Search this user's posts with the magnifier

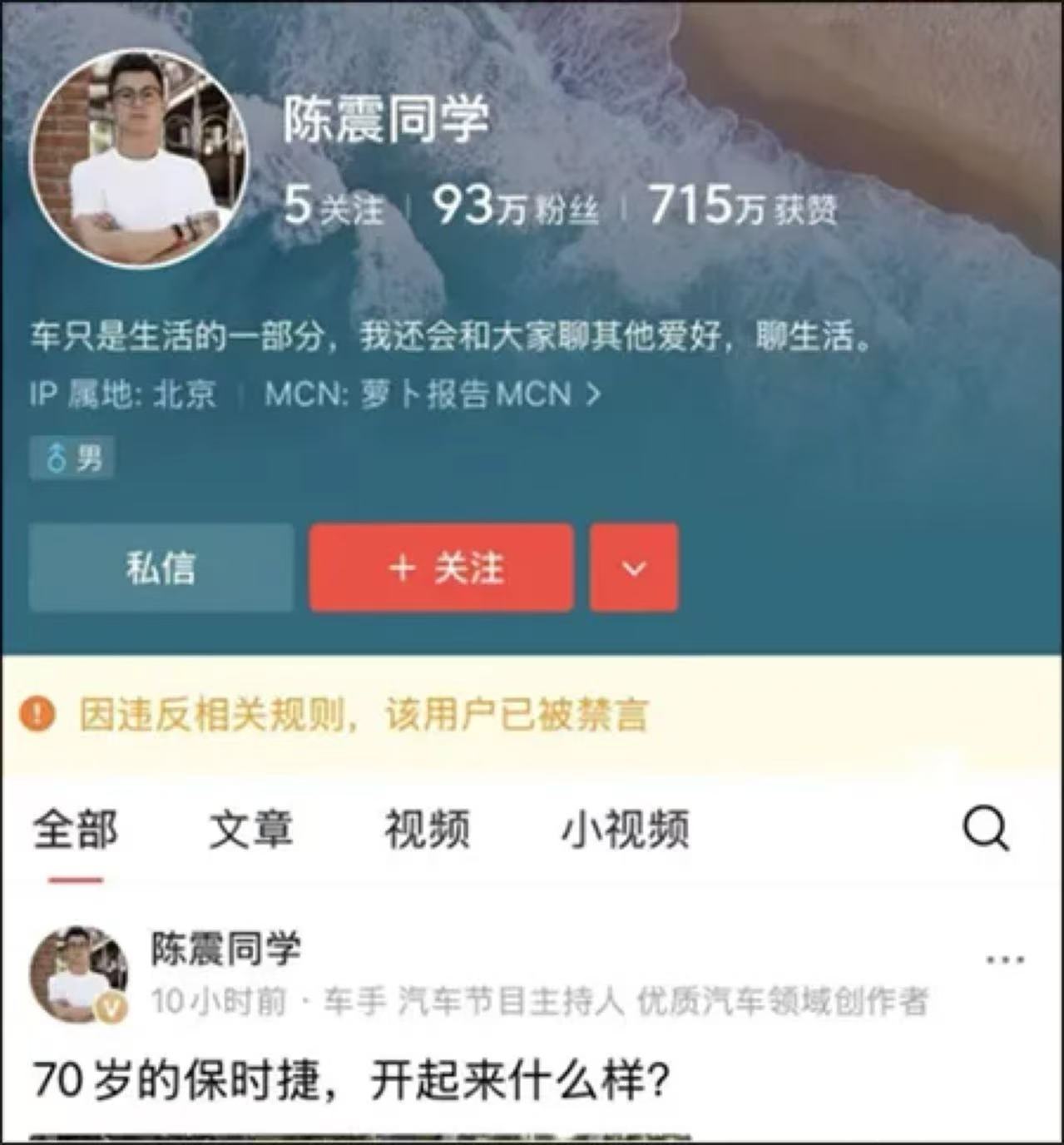pyautogui.click(x=986, y=829)
